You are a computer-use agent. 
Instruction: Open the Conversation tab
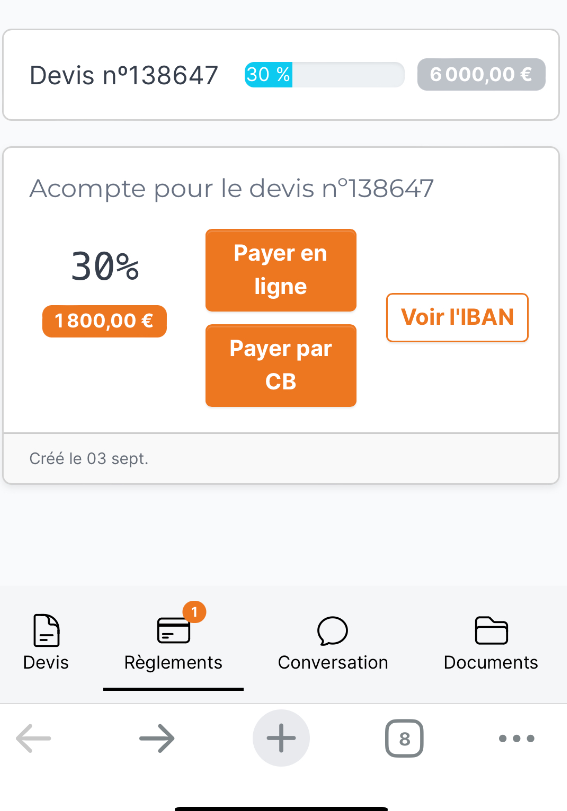333,642
